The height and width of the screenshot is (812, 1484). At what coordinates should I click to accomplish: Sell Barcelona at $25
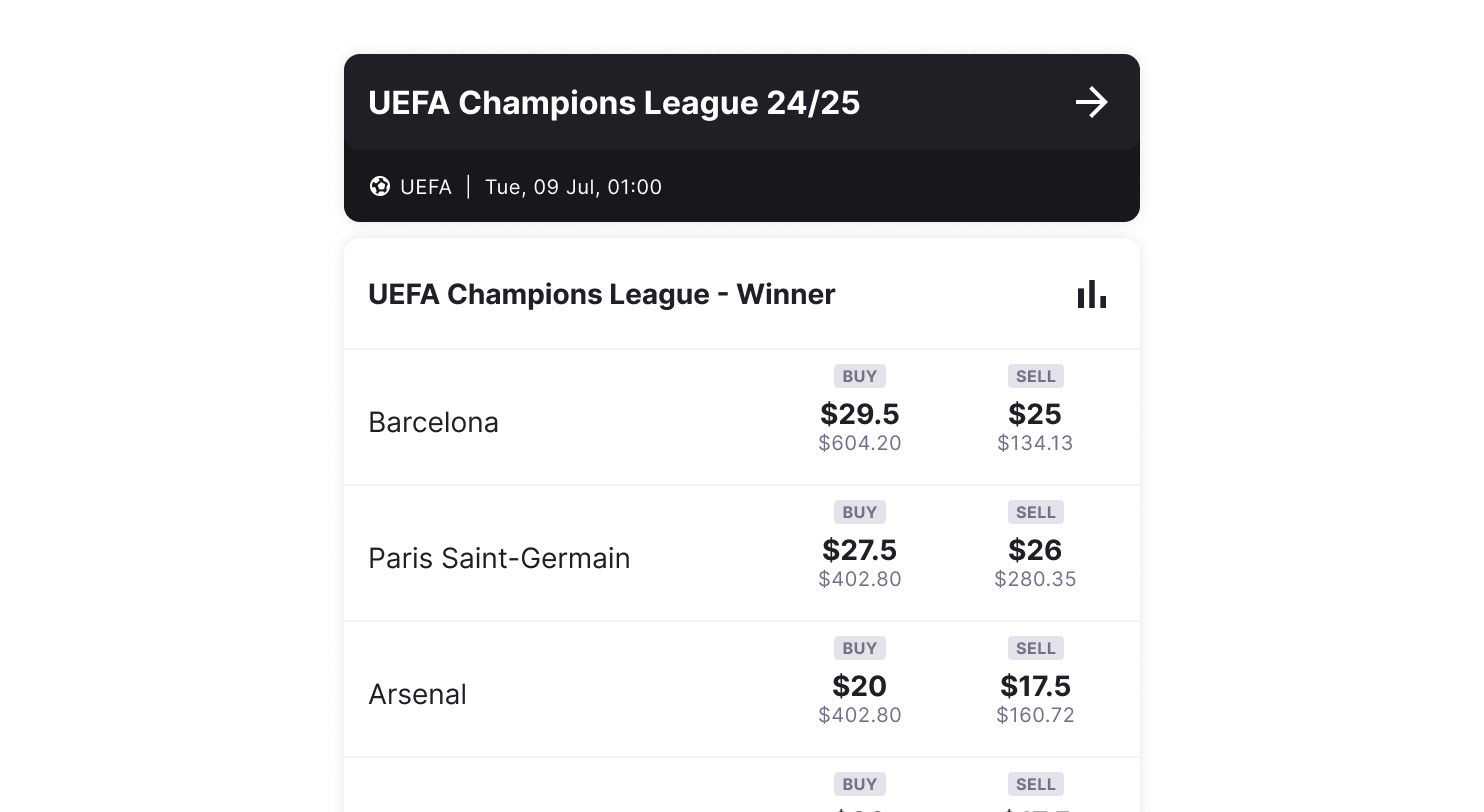point(1035,415)
